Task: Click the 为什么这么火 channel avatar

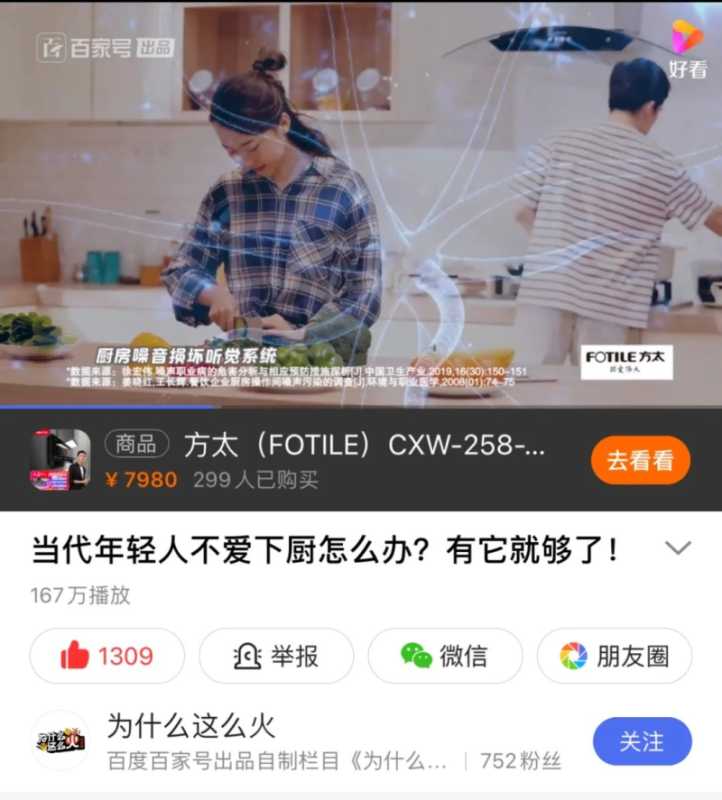Action: (60, 740)
